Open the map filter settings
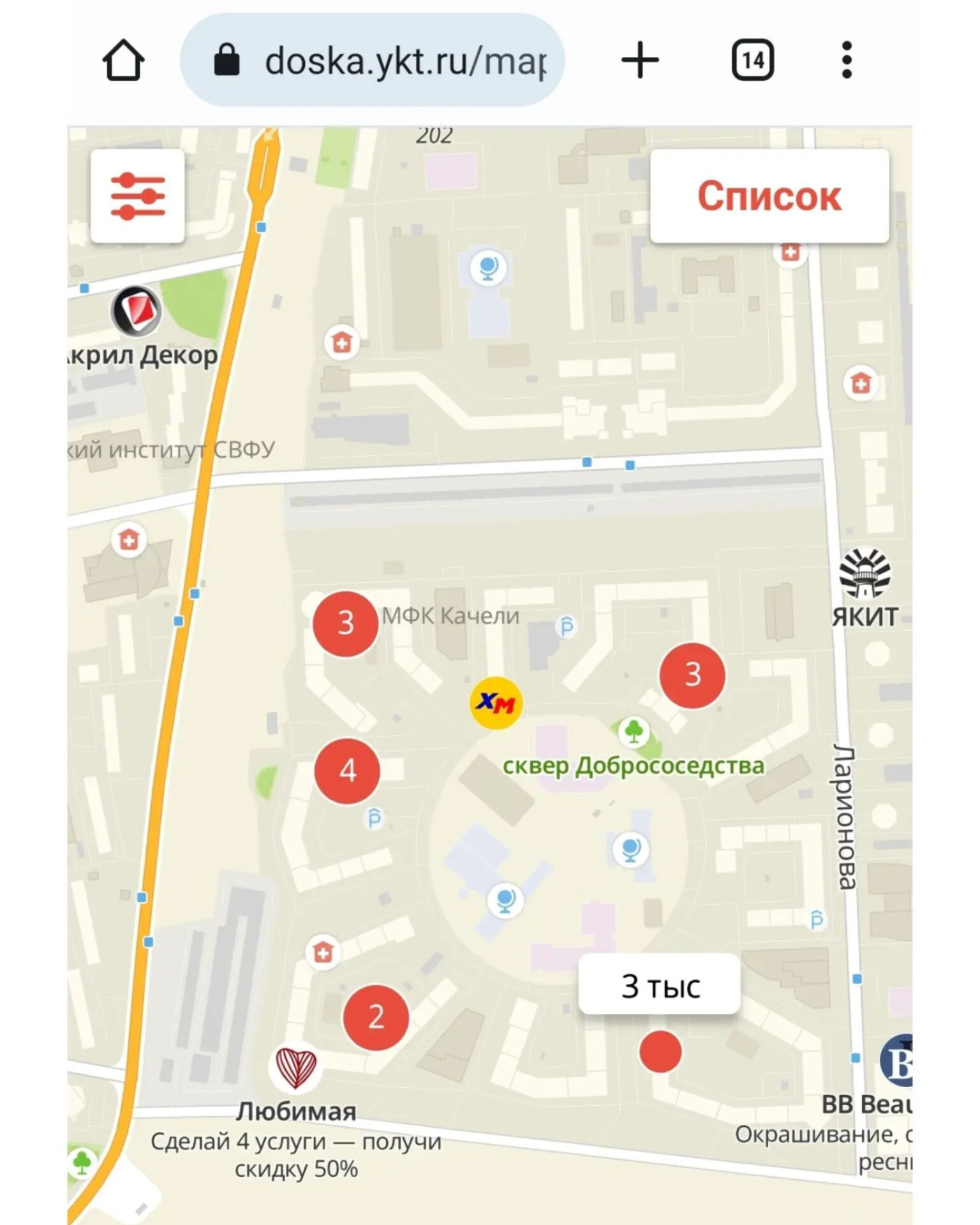This screenshot has width=980, height=1225. click(137, 196)
